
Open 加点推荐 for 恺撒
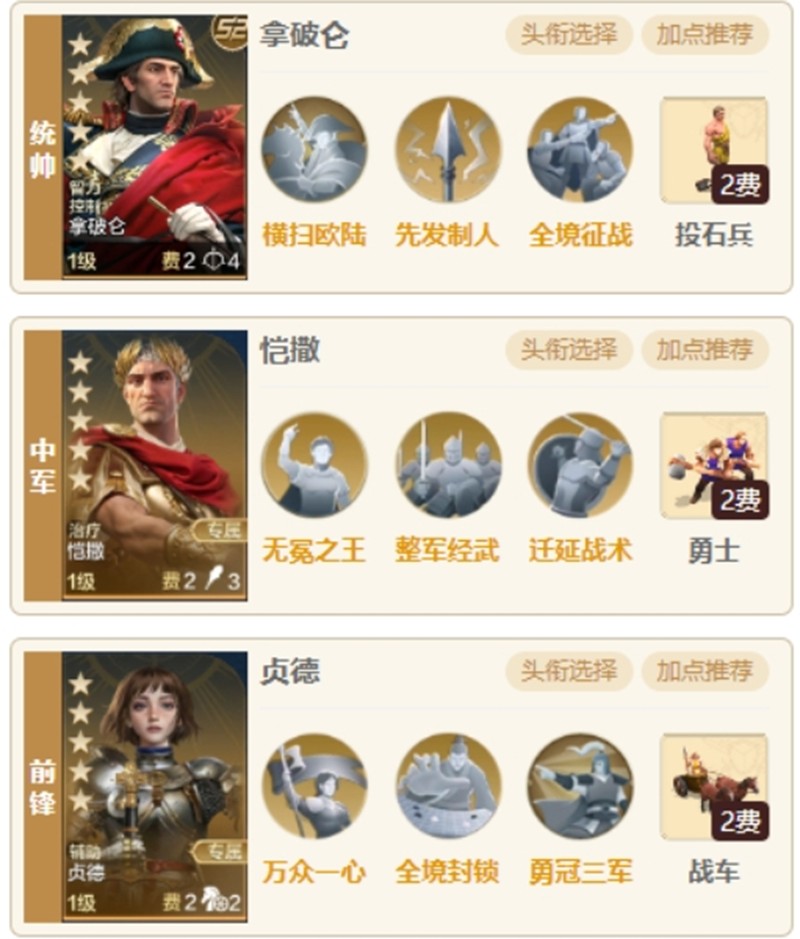[705, 350]
